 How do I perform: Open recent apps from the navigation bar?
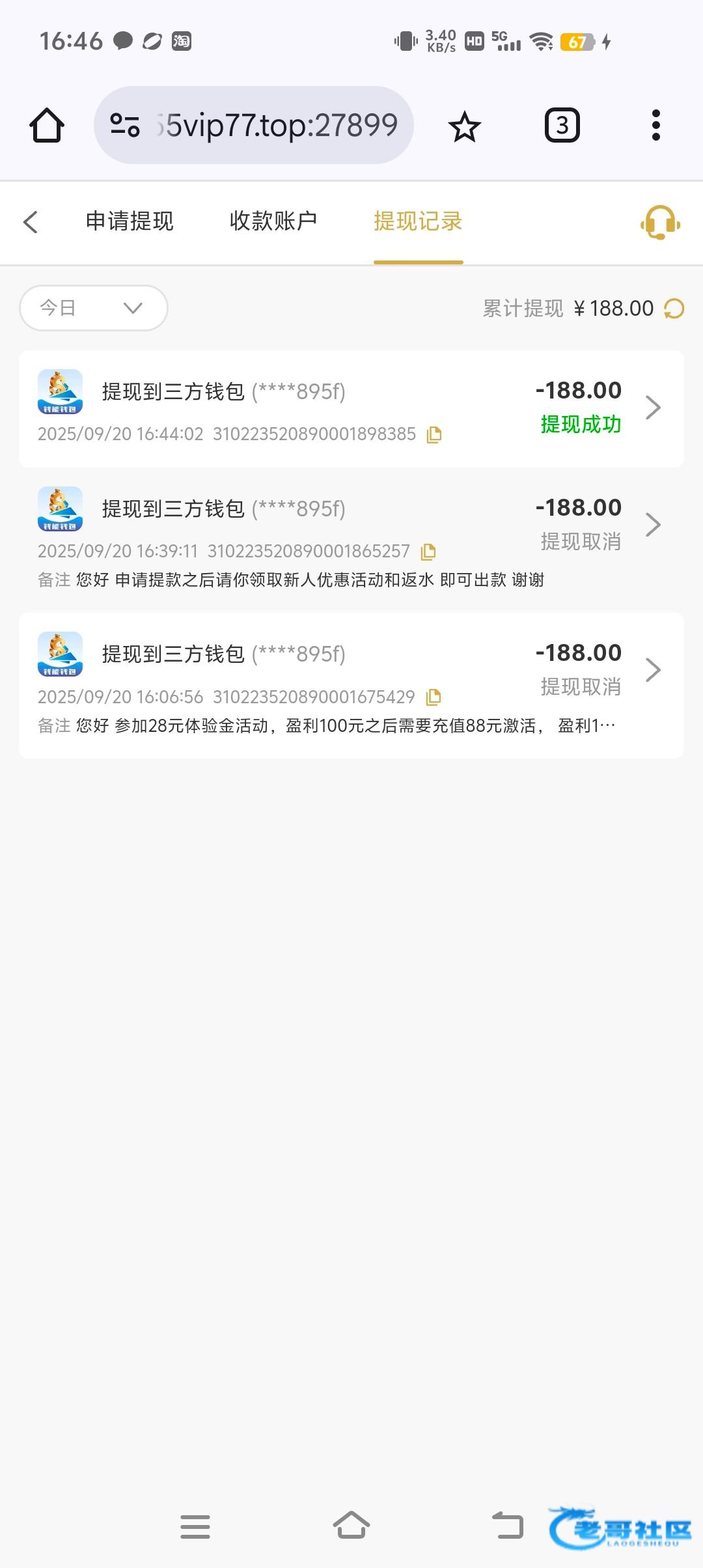[195, 1526]
